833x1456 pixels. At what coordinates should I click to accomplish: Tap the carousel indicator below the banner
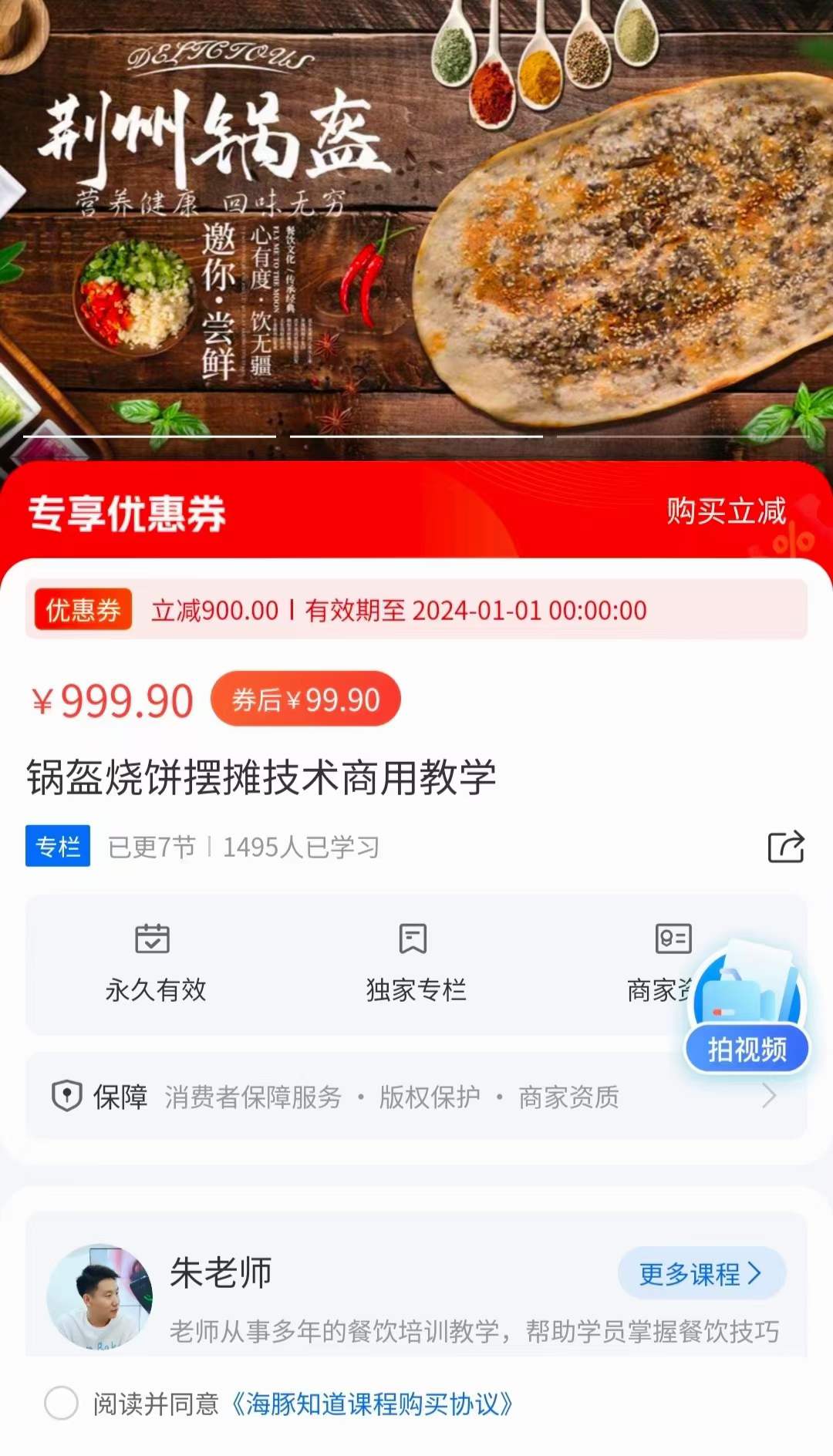tap(416, 437)
